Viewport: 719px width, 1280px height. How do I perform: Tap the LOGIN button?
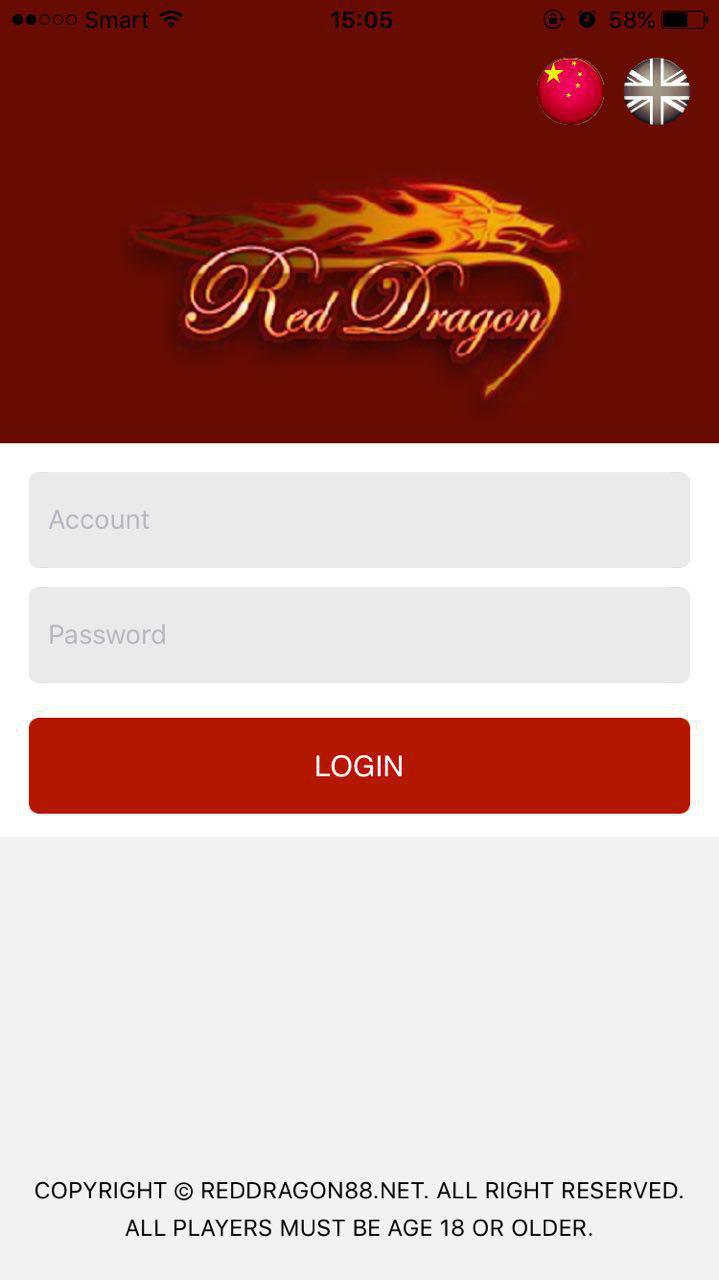click(359, 766)
